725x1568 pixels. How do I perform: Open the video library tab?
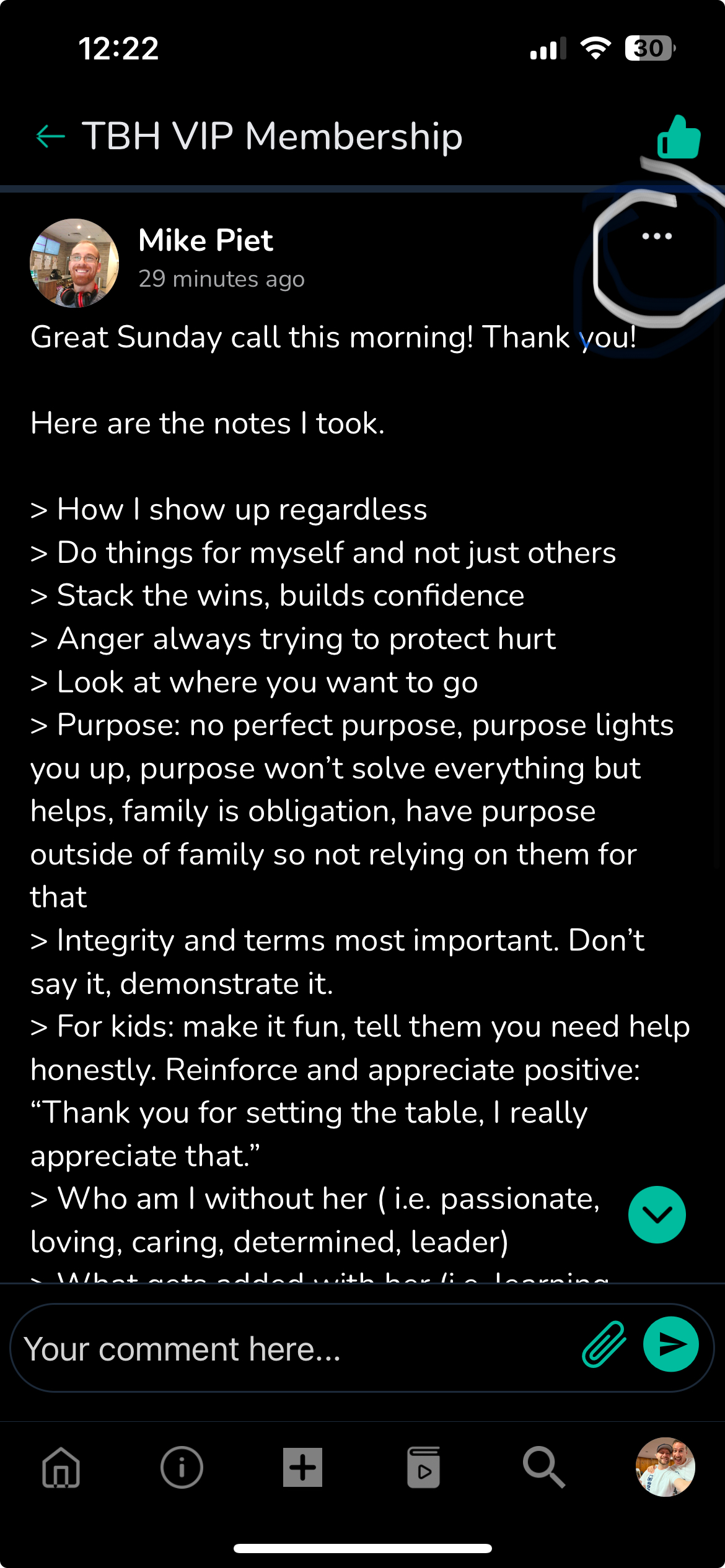423,1467
